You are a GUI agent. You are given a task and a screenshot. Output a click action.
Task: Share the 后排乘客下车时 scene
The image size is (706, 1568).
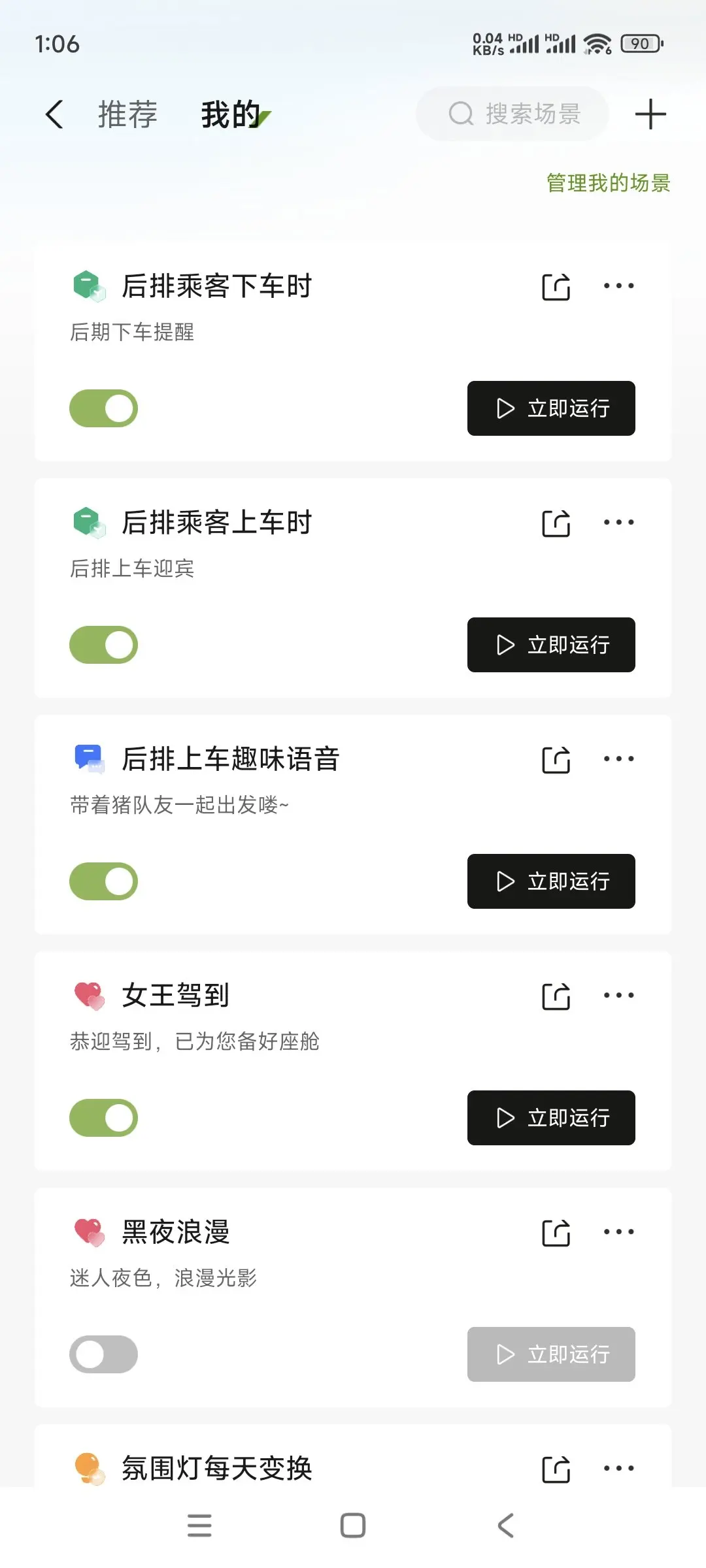click(x=556, y=286)
